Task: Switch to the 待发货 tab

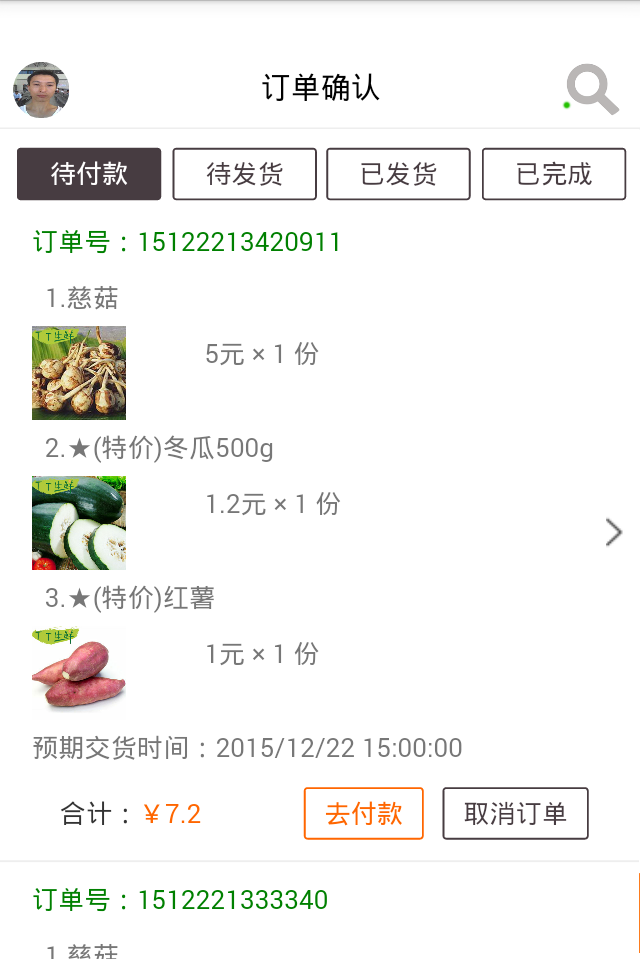Action: (x=245, y=174)
